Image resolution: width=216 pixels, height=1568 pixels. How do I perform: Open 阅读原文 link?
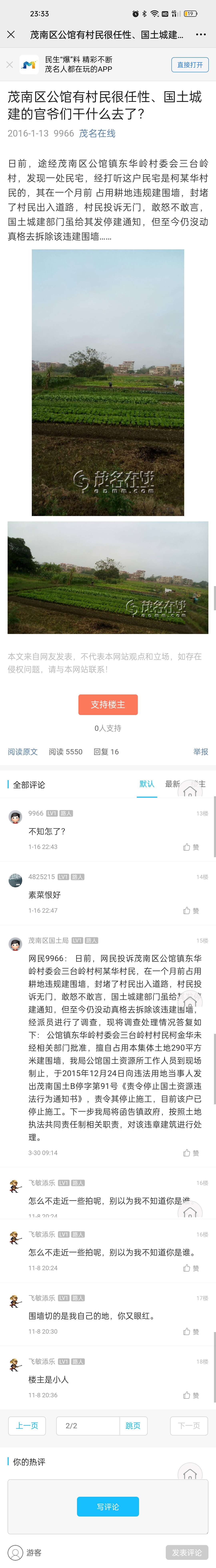tap(23, 752)
